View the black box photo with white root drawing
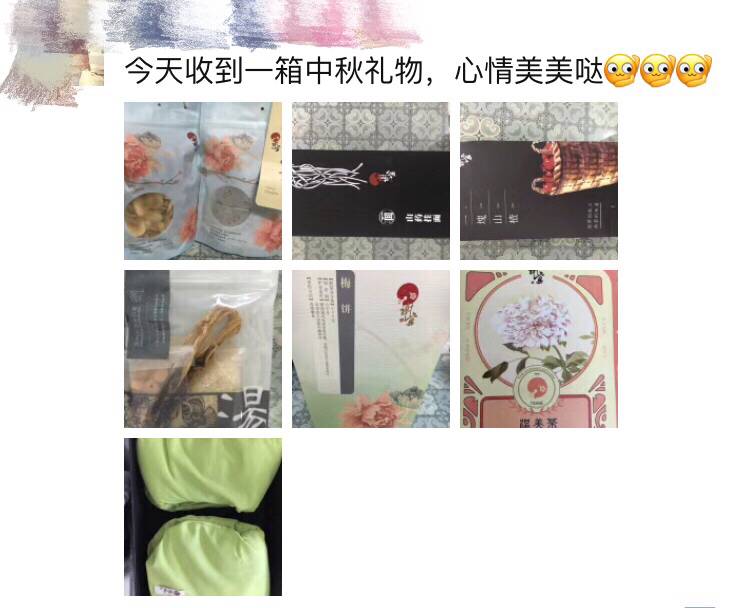 pyautogui.click(x=370, y=181)
